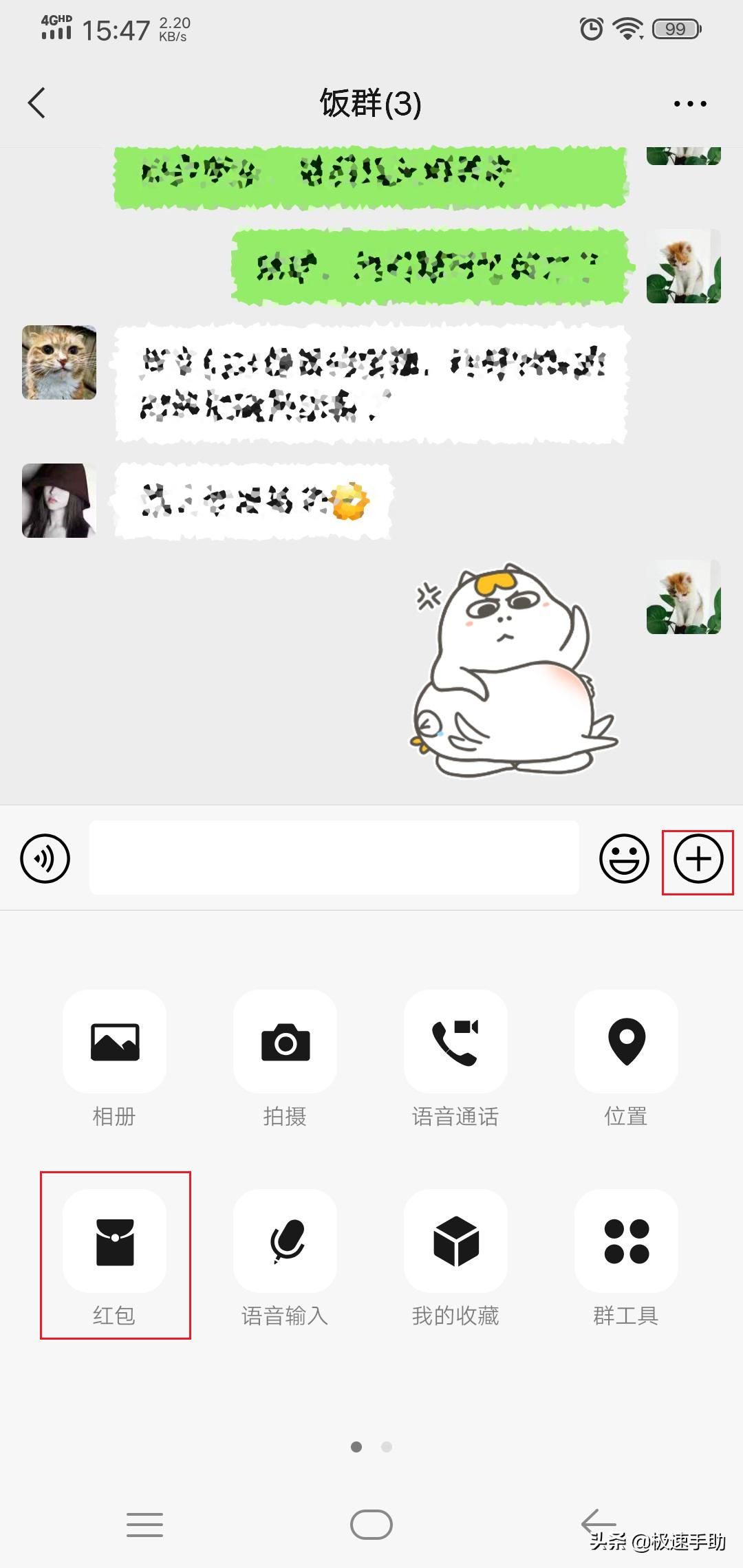Open the emoji sticker panel
Image resolution: width=743 pixels, height=1568 pixels.
[624, 858]
